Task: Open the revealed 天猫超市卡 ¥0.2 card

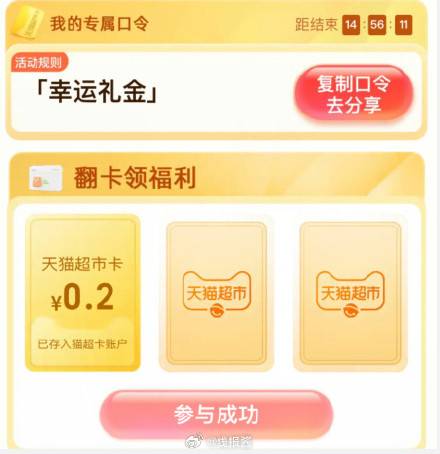Action: coord(83,293)
